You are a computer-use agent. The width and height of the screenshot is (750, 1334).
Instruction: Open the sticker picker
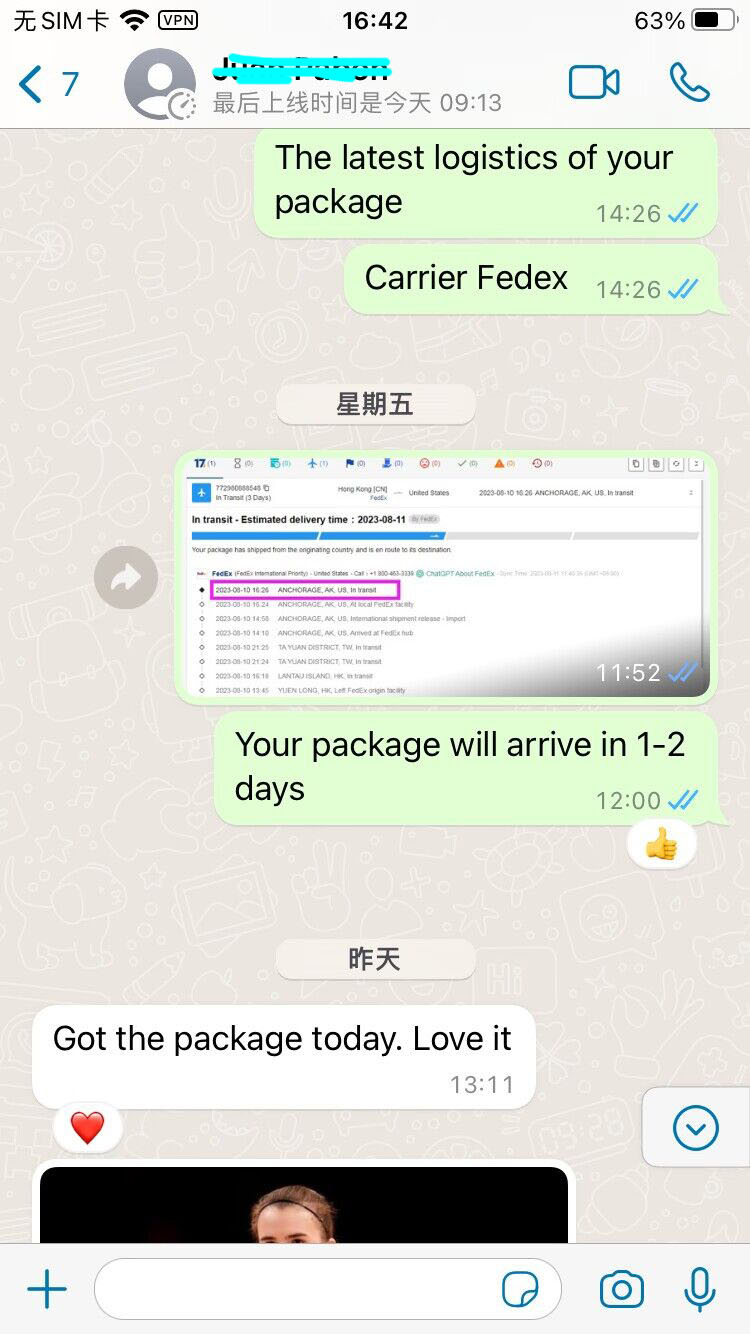coord(519,1291)
